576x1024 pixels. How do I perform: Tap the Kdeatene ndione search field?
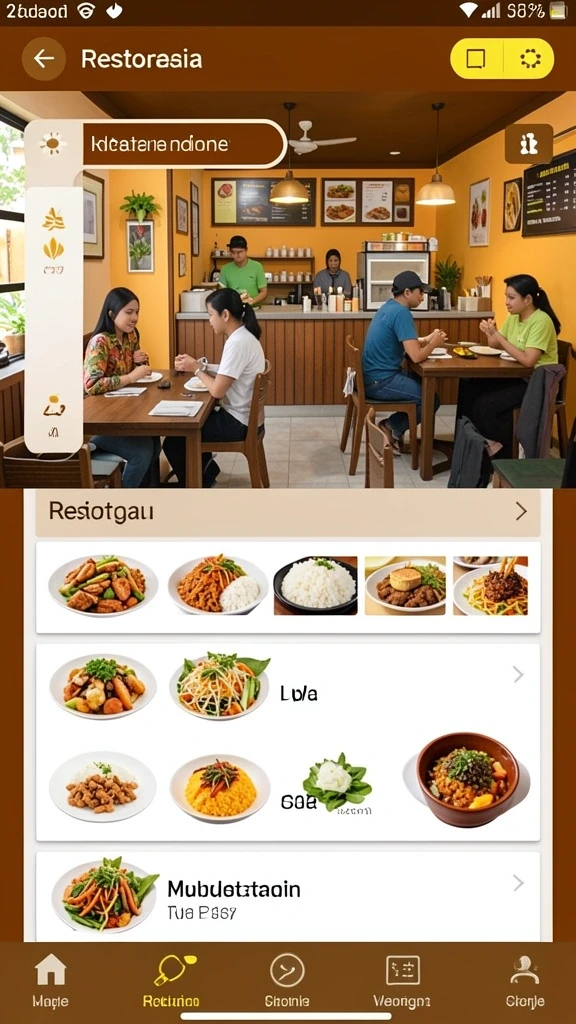tap(183, 144)
